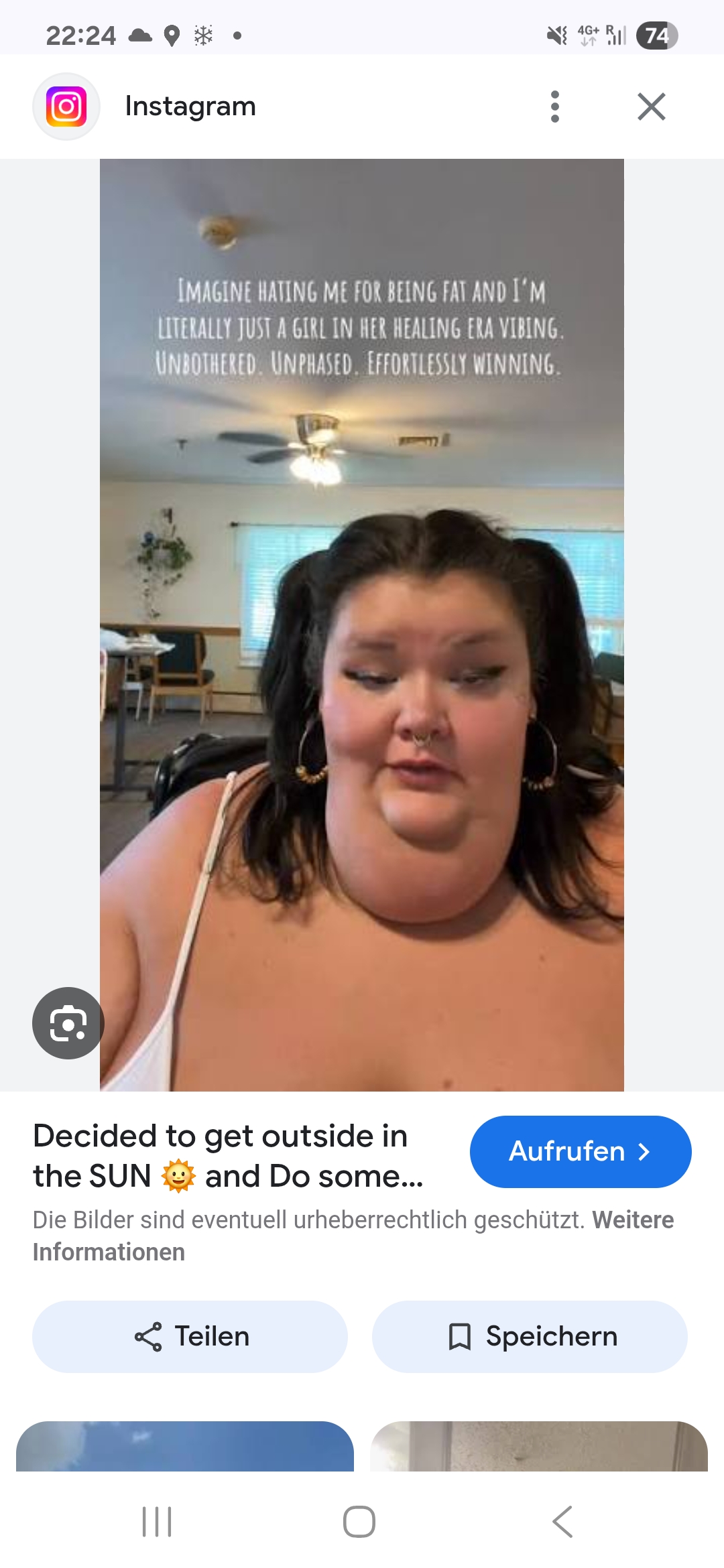Open the Weitere Informationen link
This screenshot has height=1568, width=724.
(107, 1252)
